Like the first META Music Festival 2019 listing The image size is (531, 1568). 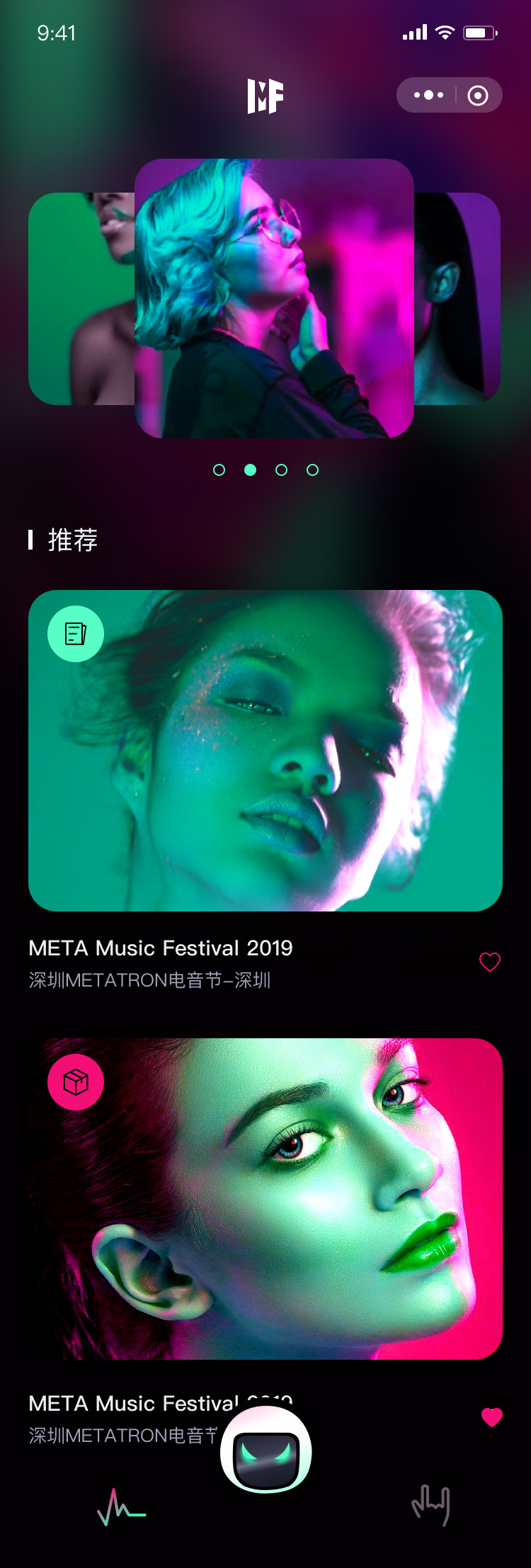click(490, 962)
